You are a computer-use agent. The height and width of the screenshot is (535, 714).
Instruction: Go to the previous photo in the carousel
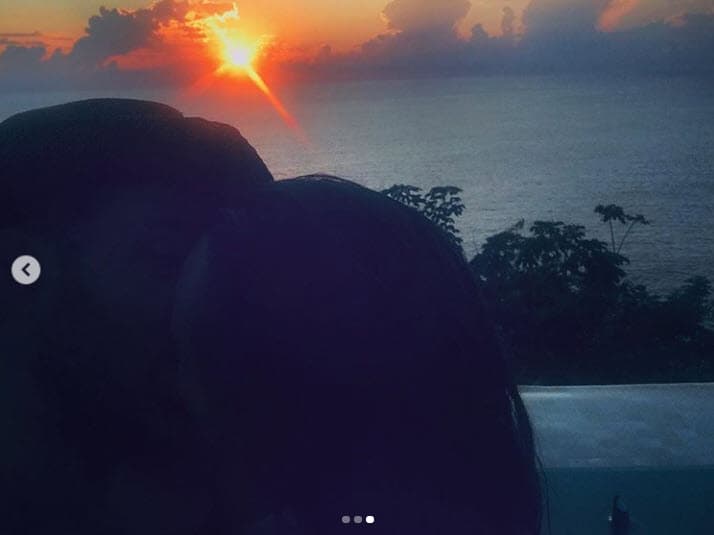tap(26, 270)
